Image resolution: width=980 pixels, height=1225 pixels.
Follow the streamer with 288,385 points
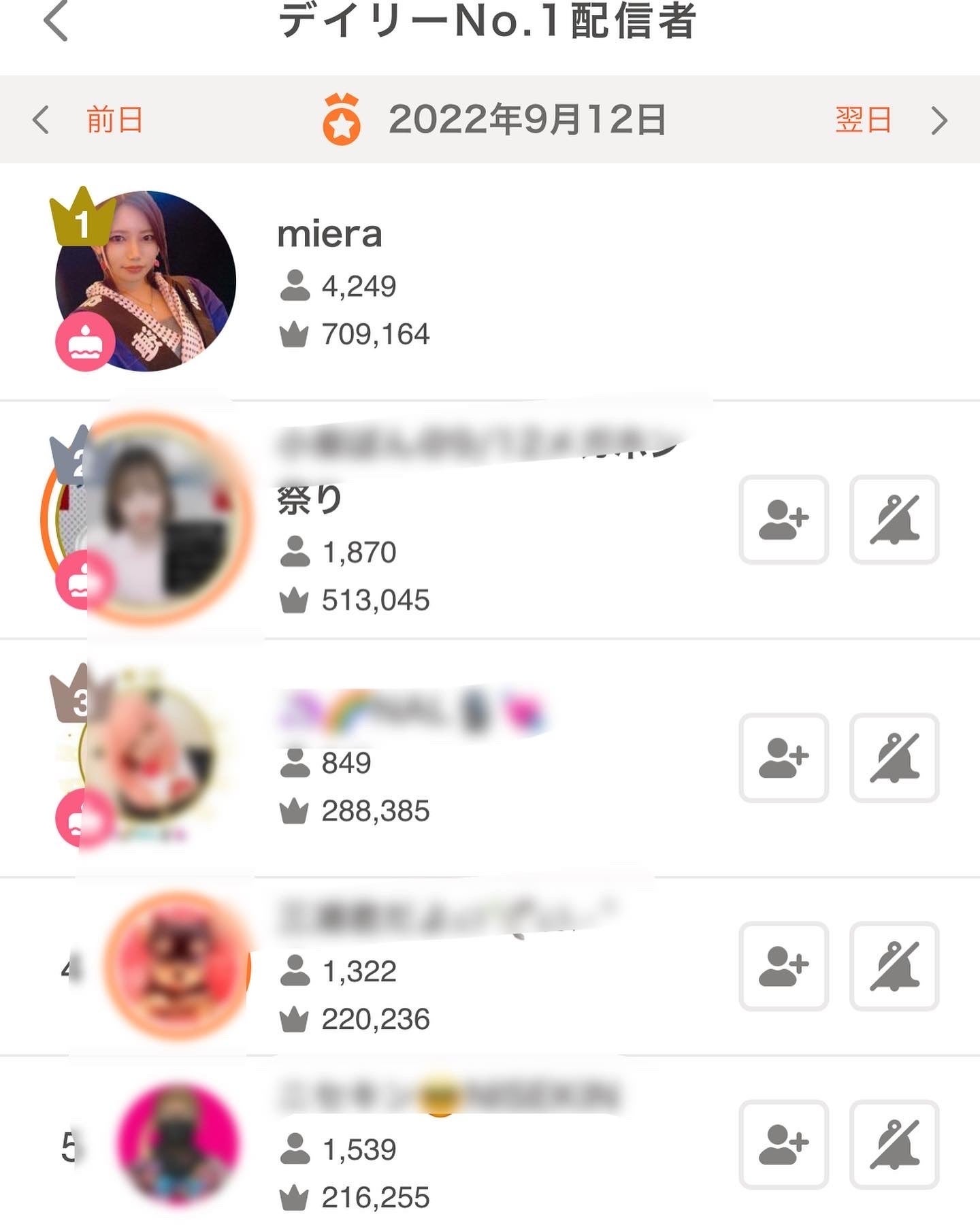(783, 757)
